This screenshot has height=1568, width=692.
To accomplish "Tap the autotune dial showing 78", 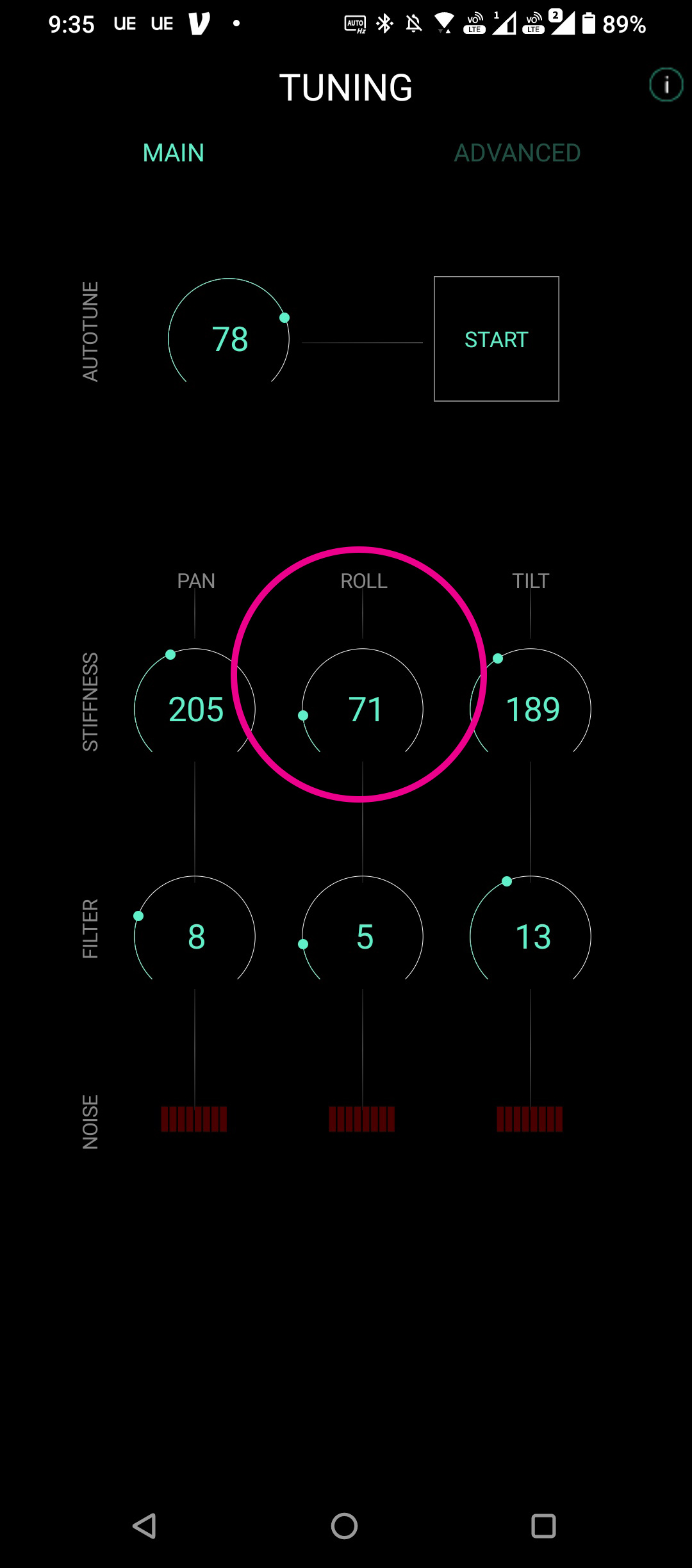I will [229, 334].
